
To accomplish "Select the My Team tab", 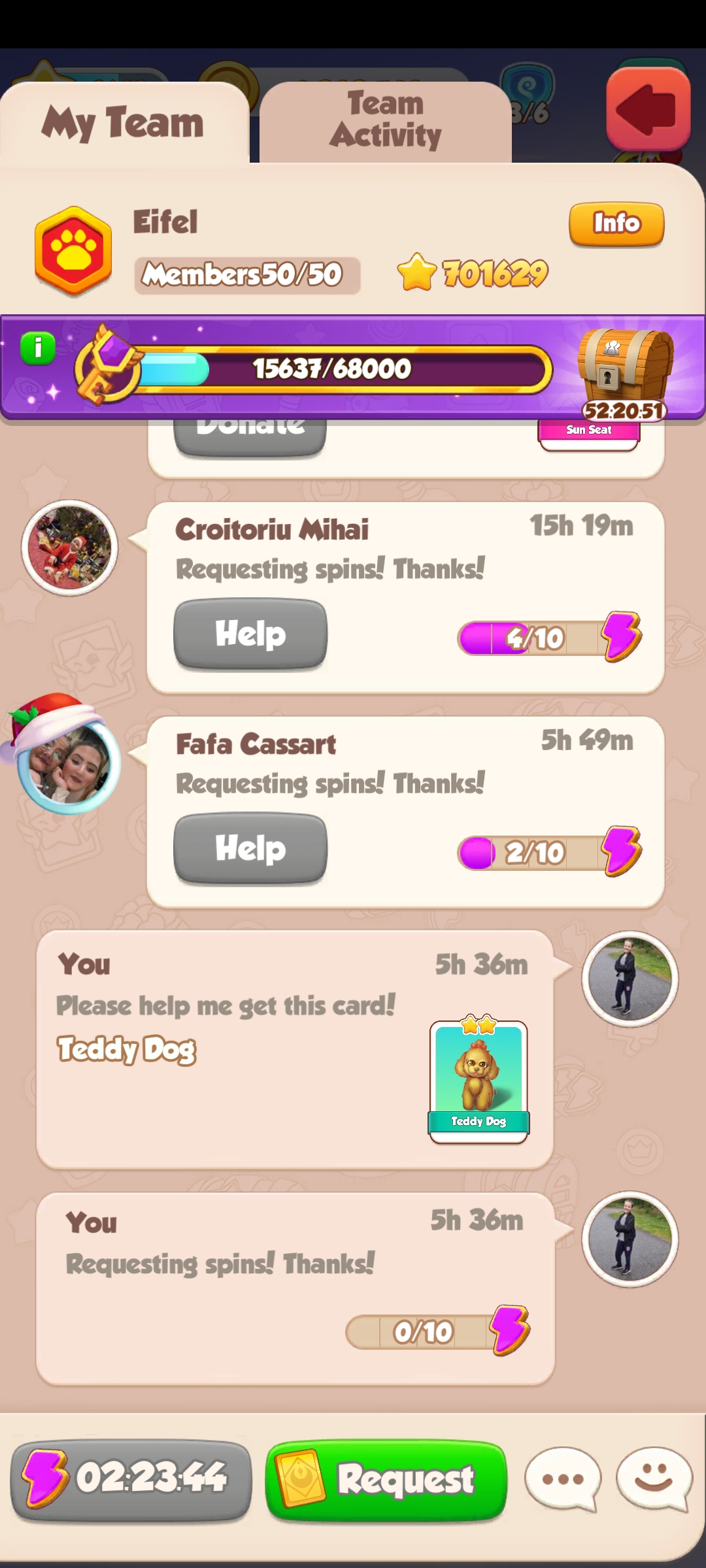I will pos(123,123).
